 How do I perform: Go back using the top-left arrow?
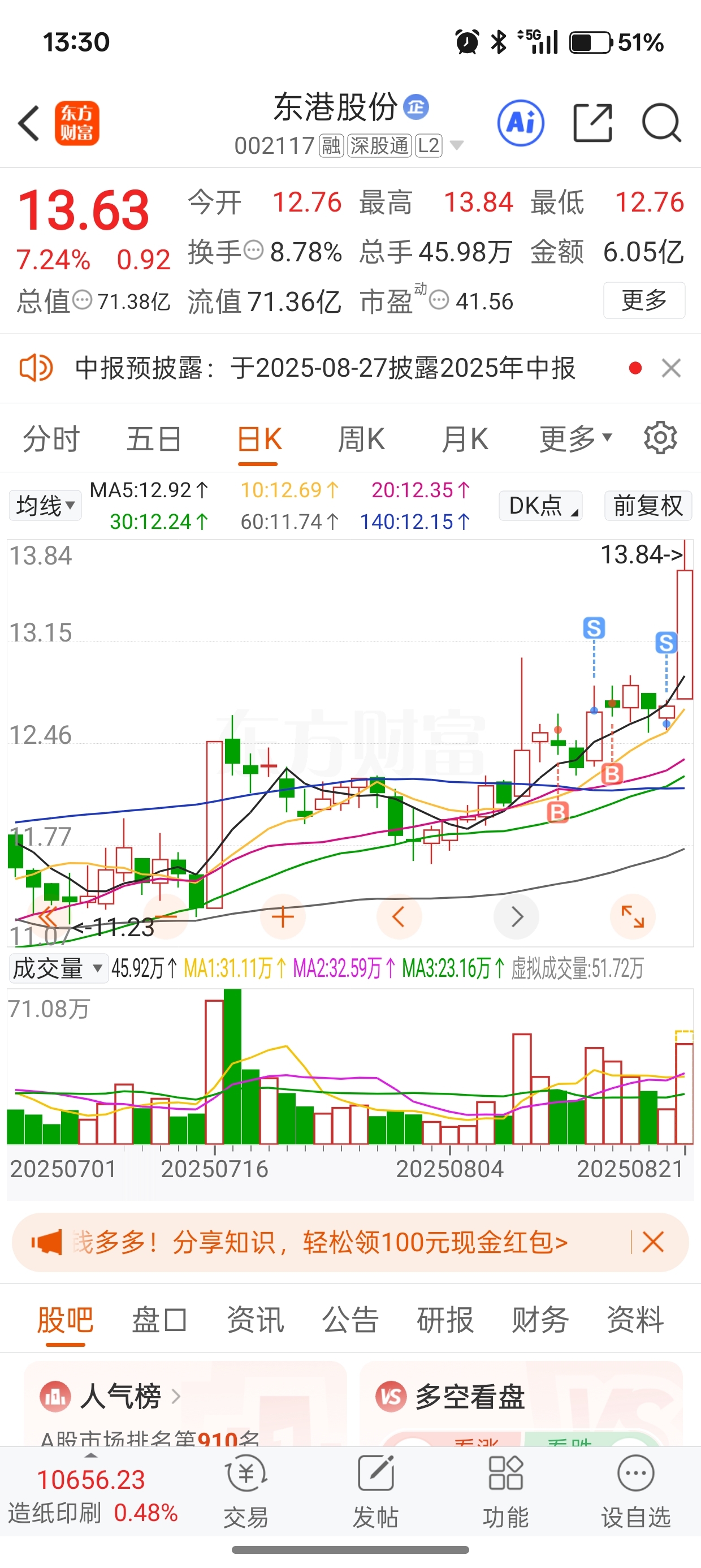coord(29,123)
